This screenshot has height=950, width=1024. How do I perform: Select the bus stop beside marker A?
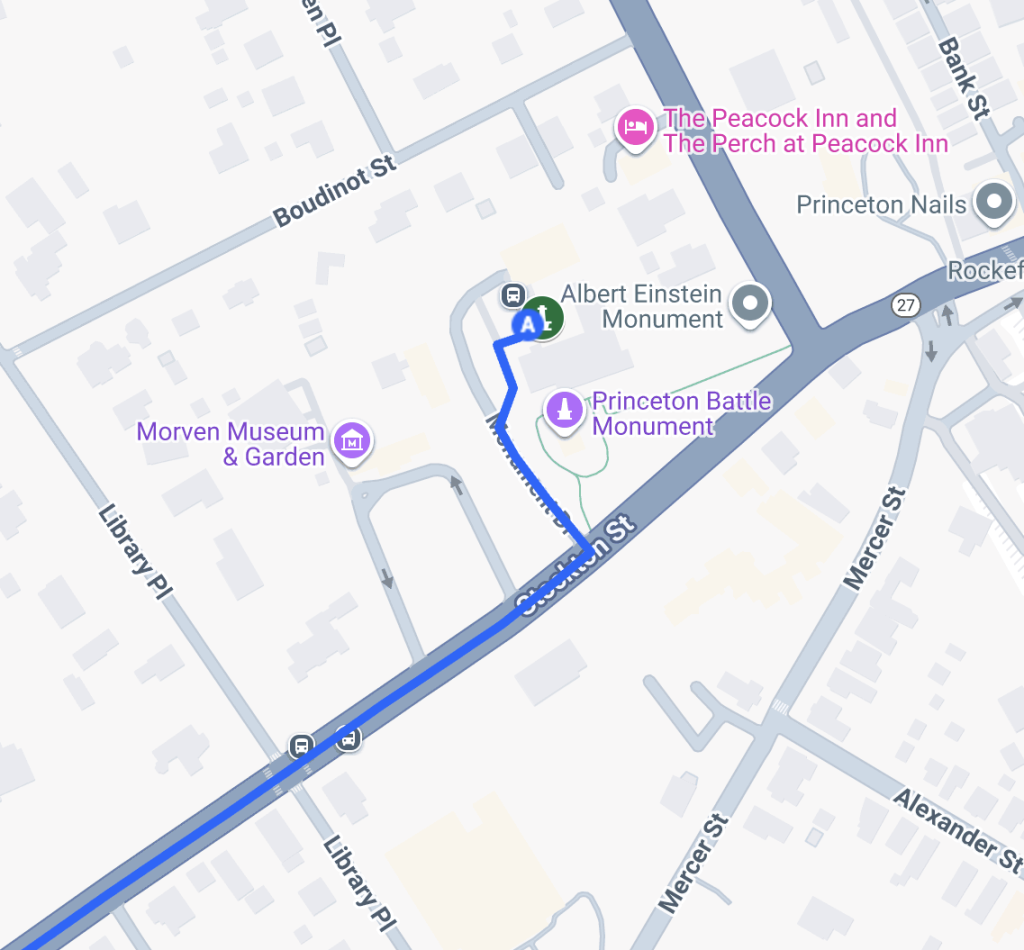511,295
